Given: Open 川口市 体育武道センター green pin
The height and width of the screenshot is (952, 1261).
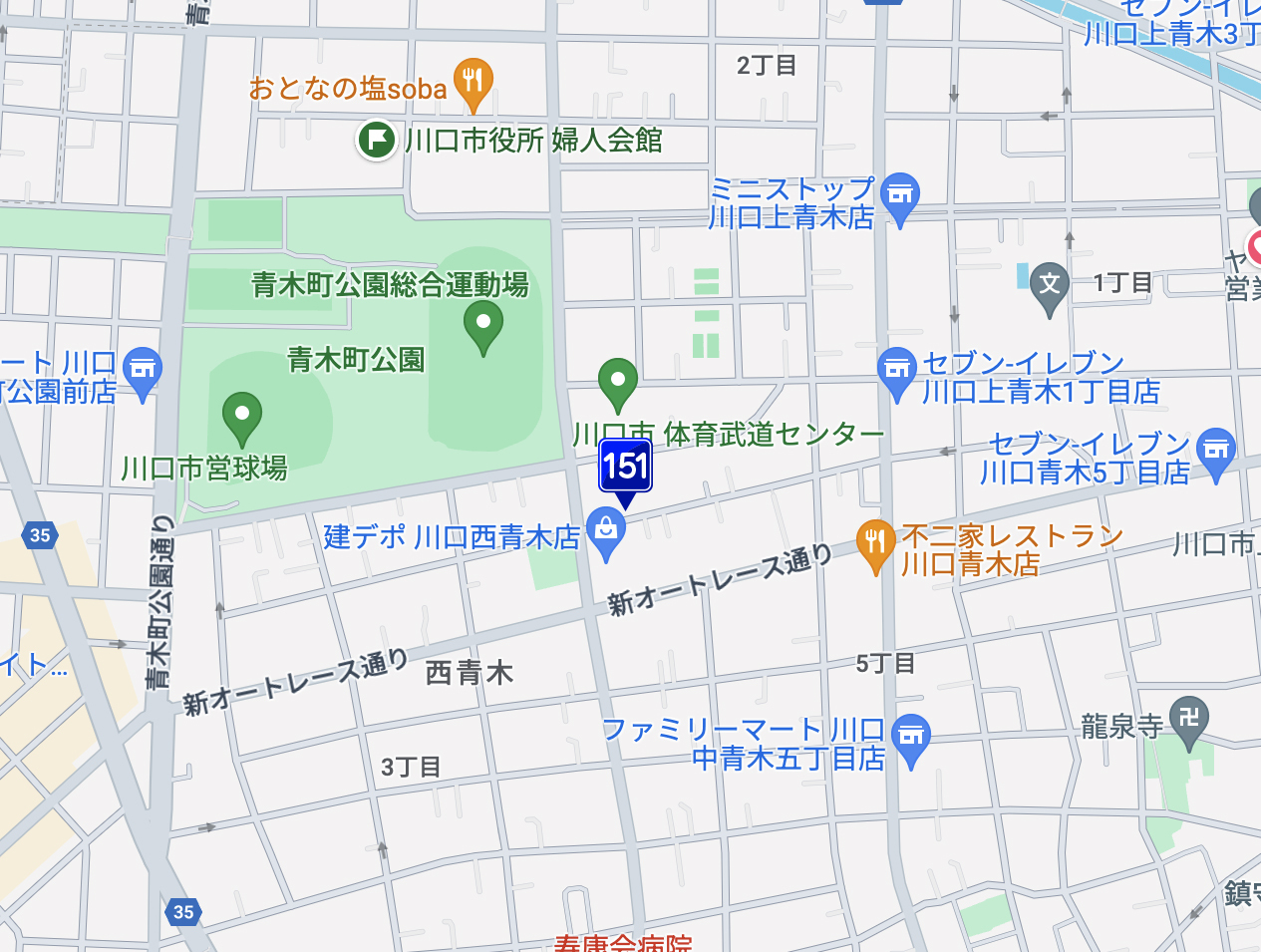Looking at the screenshot, I should (617, 381).
